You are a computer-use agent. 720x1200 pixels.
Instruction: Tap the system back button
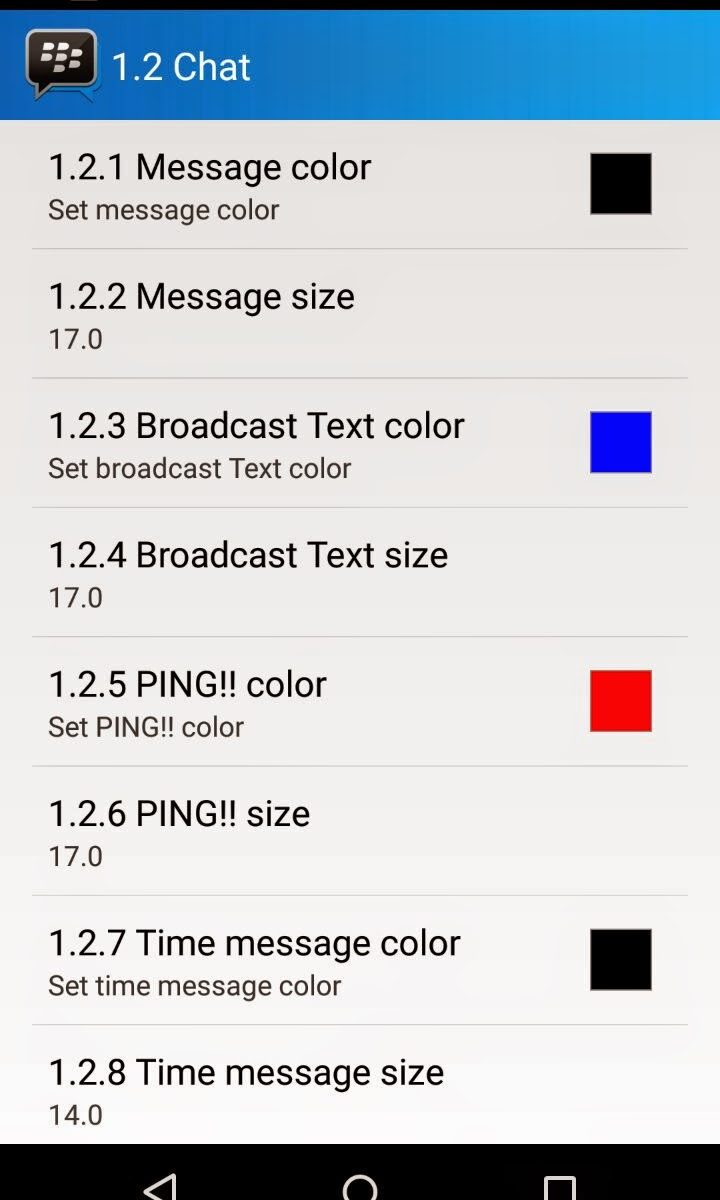160,1187
